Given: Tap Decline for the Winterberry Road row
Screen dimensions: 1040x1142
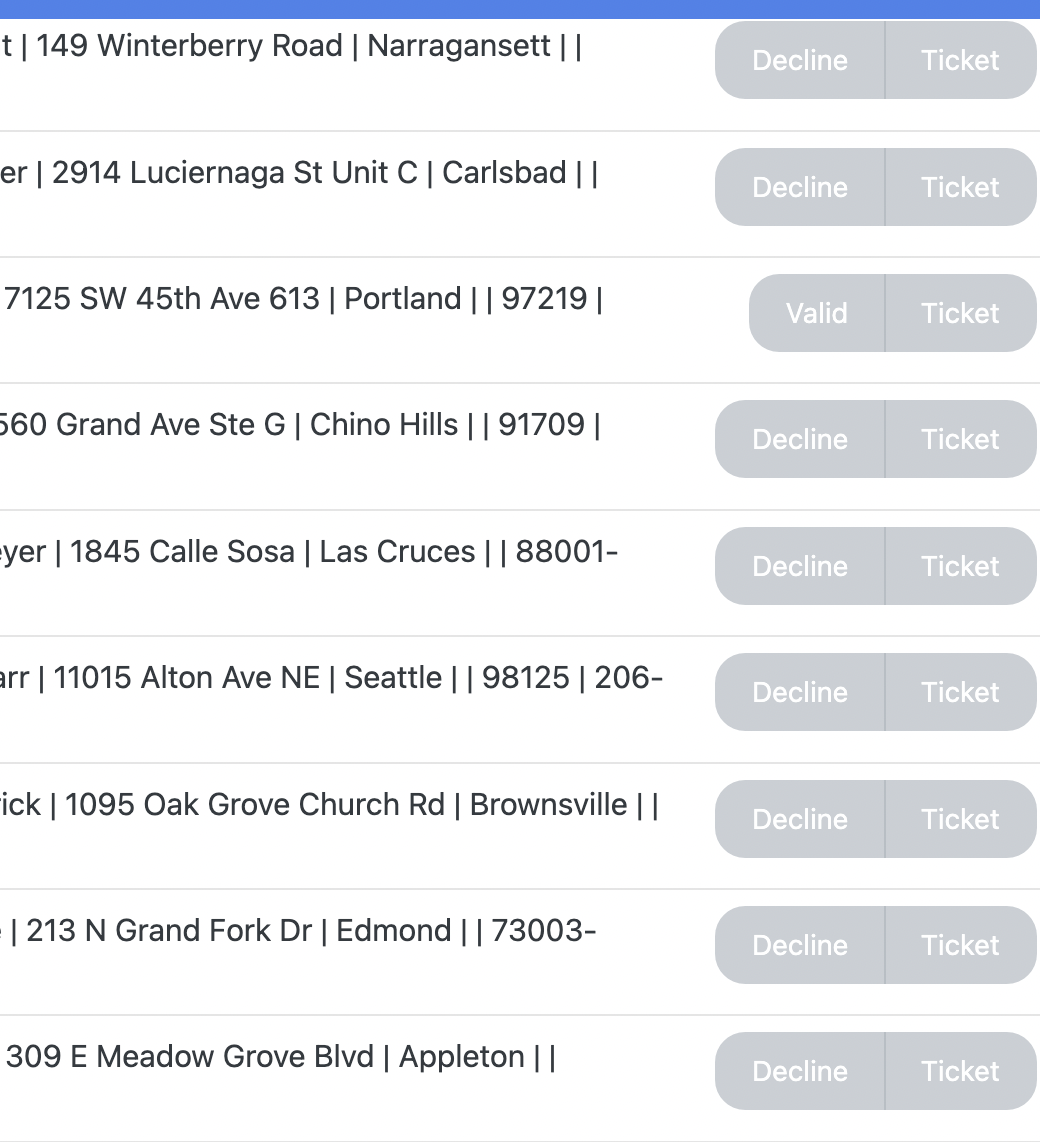Looking at the screenshot, I should (799, 60).
